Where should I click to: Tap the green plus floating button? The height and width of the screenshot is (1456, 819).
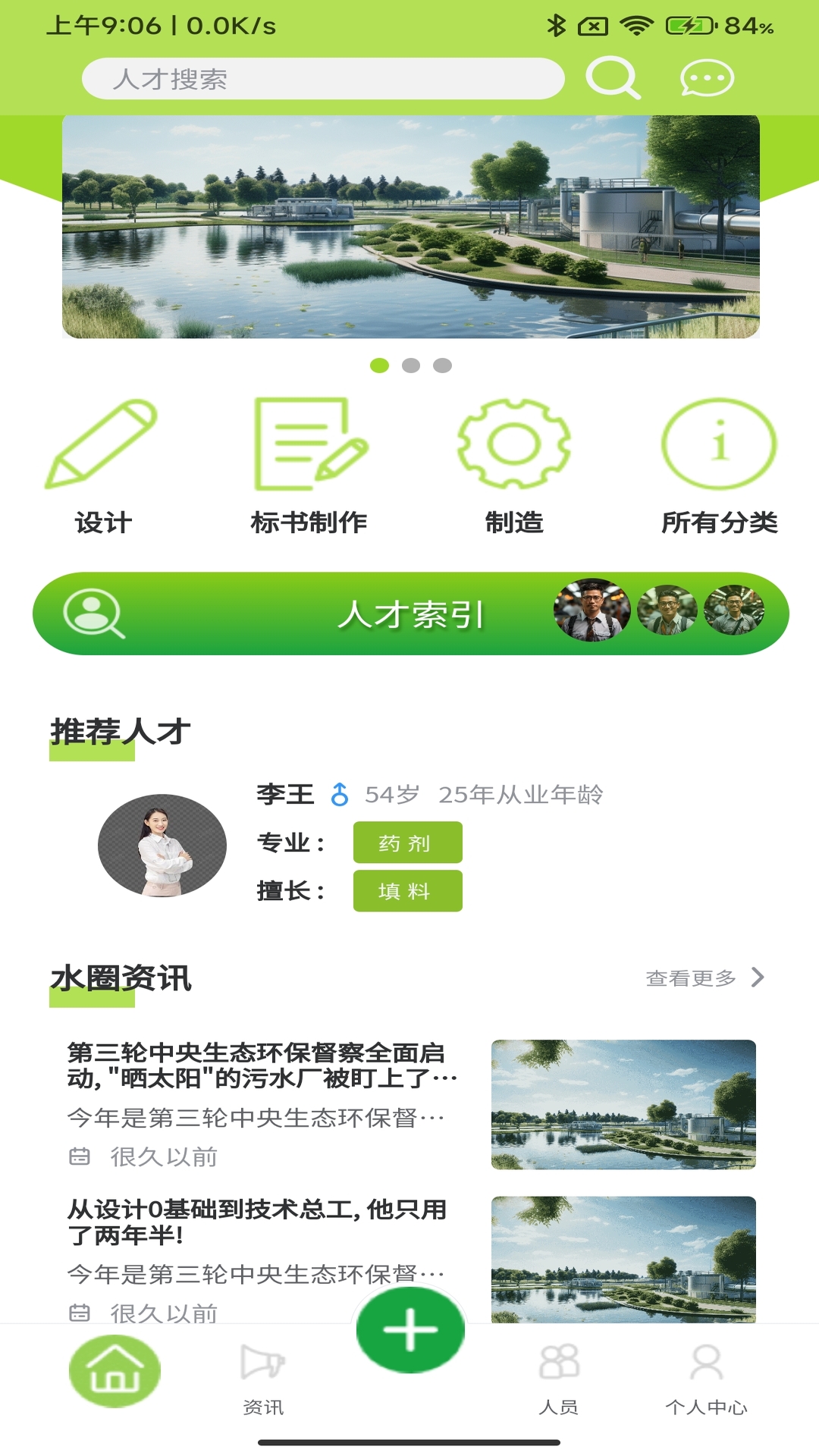pyautogui.click(x=410, y=1329)
